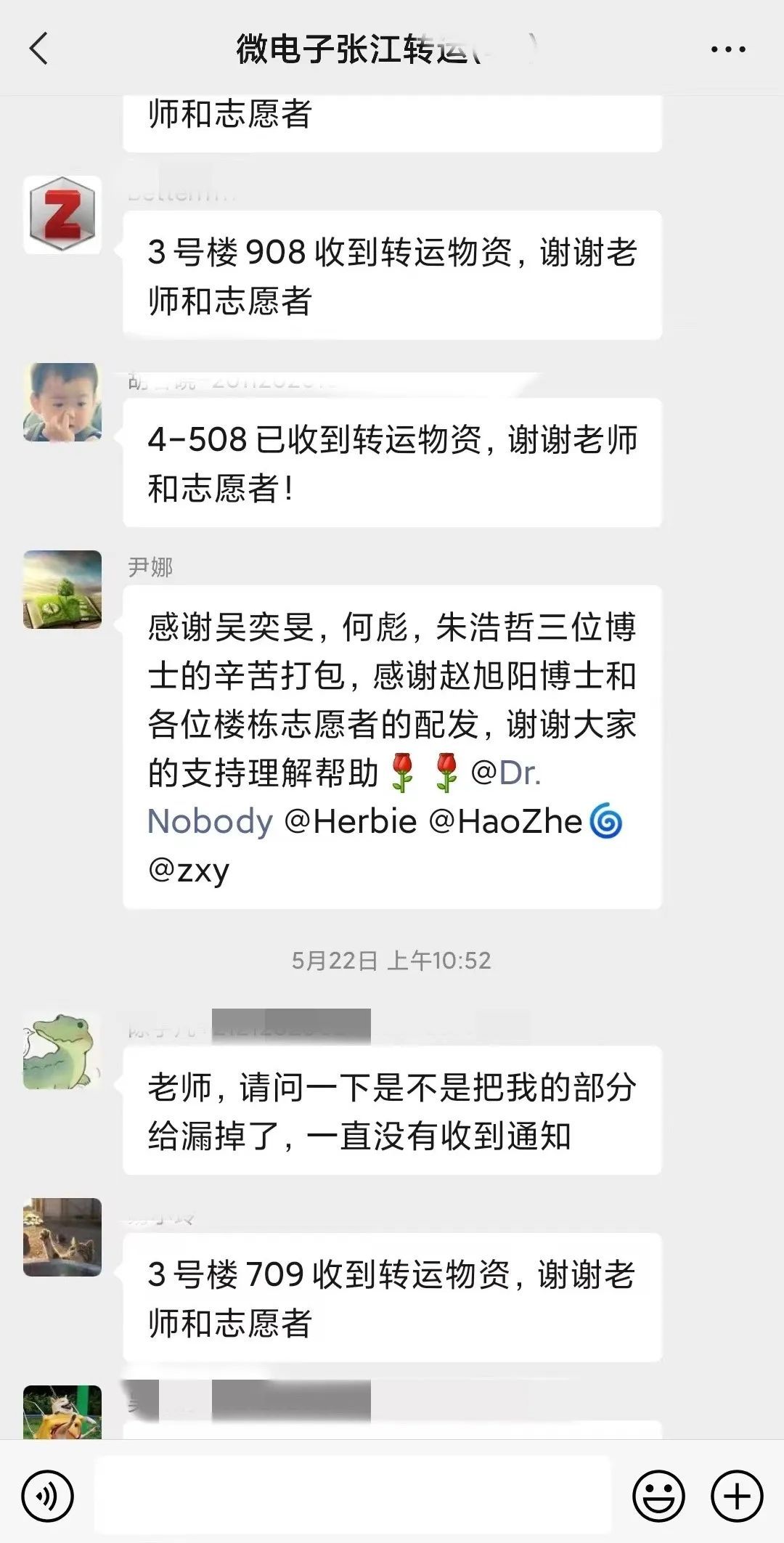Open the child photo avatar profile

click(62, 402)
